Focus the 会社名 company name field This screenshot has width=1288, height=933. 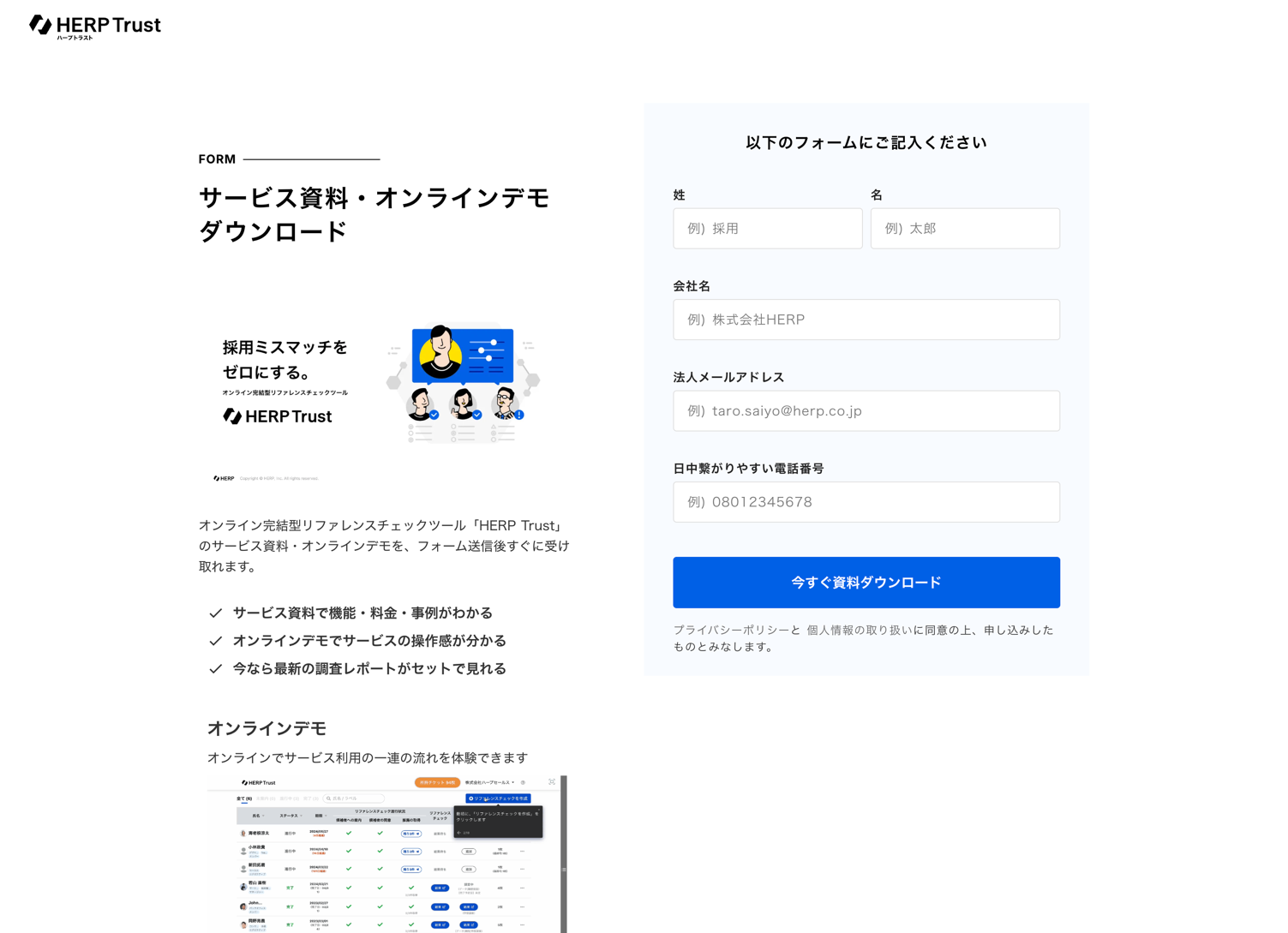866,320
